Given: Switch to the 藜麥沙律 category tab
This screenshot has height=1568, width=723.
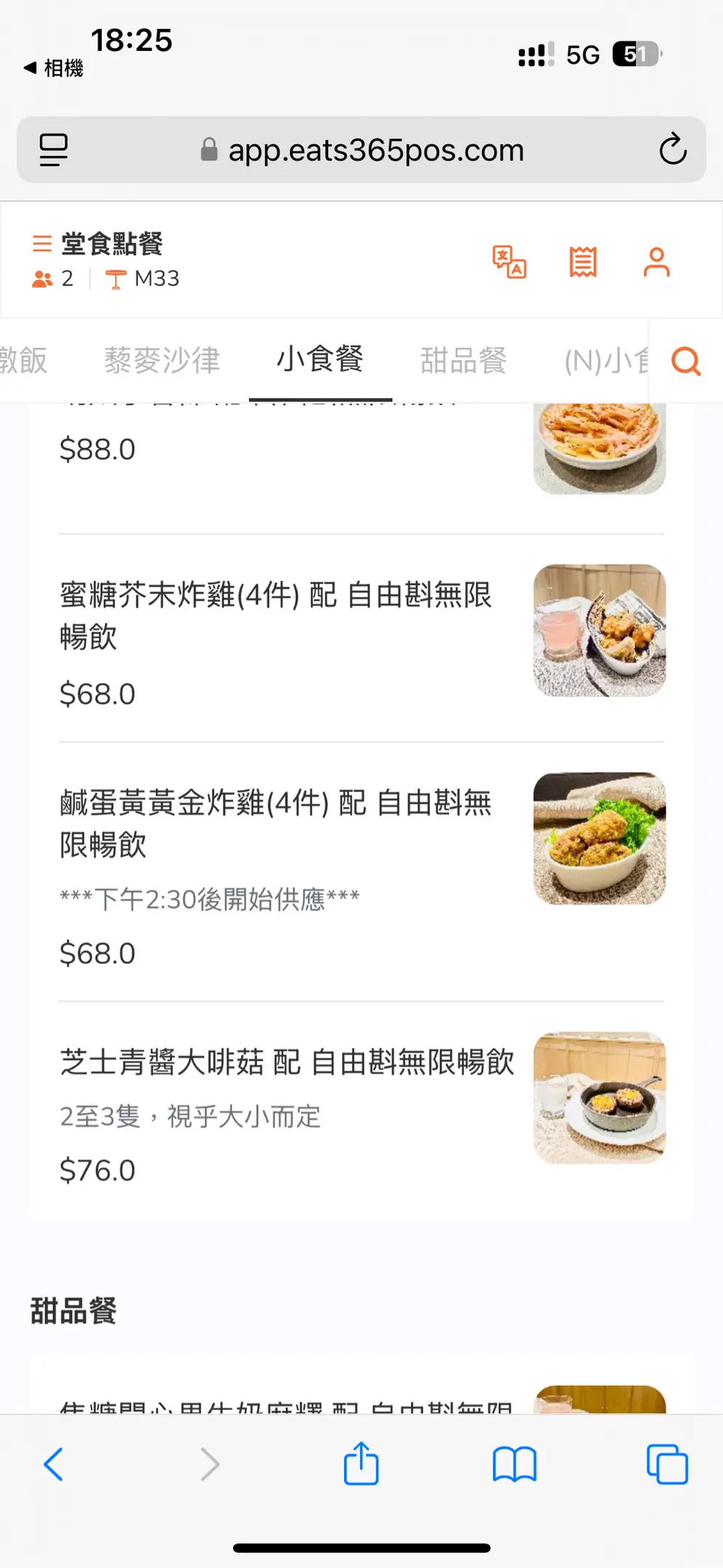Looking at the screenshot, I should coord(162,361).
